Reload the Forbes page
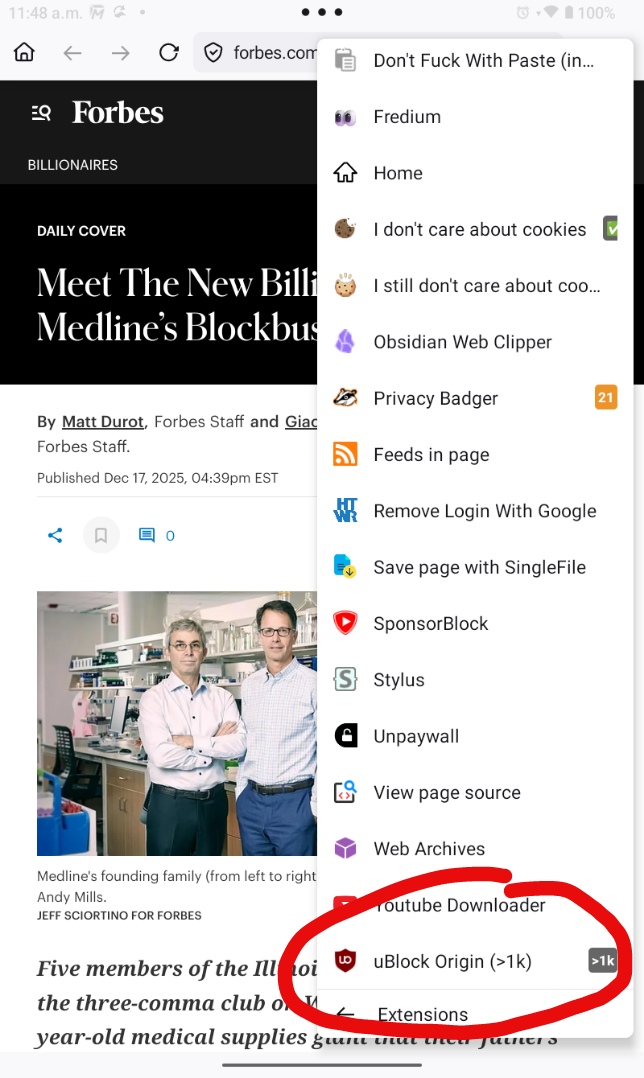 (x=169, y=53)
